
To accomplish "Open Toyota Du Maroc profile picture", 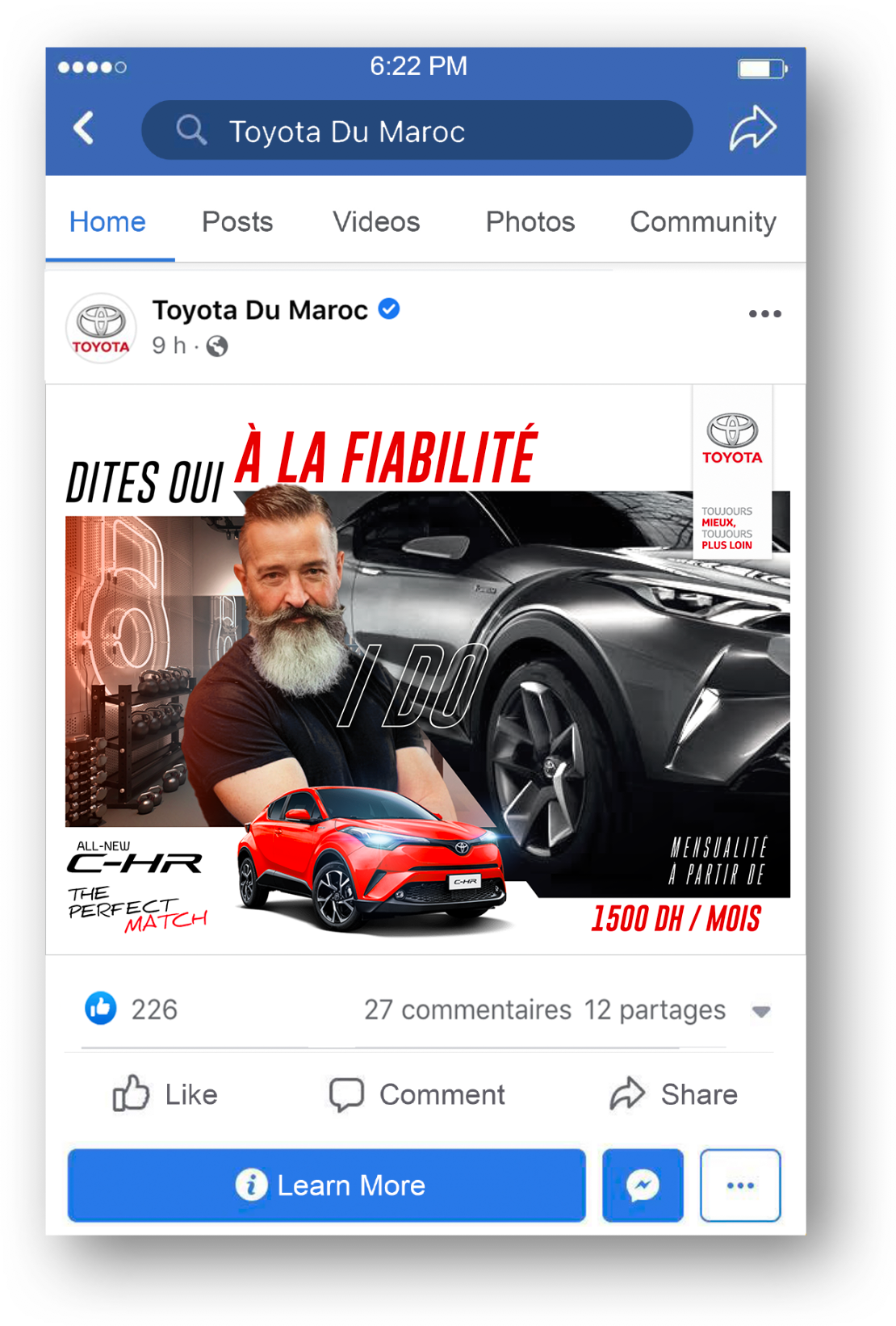I will click(x=101, y=328).
